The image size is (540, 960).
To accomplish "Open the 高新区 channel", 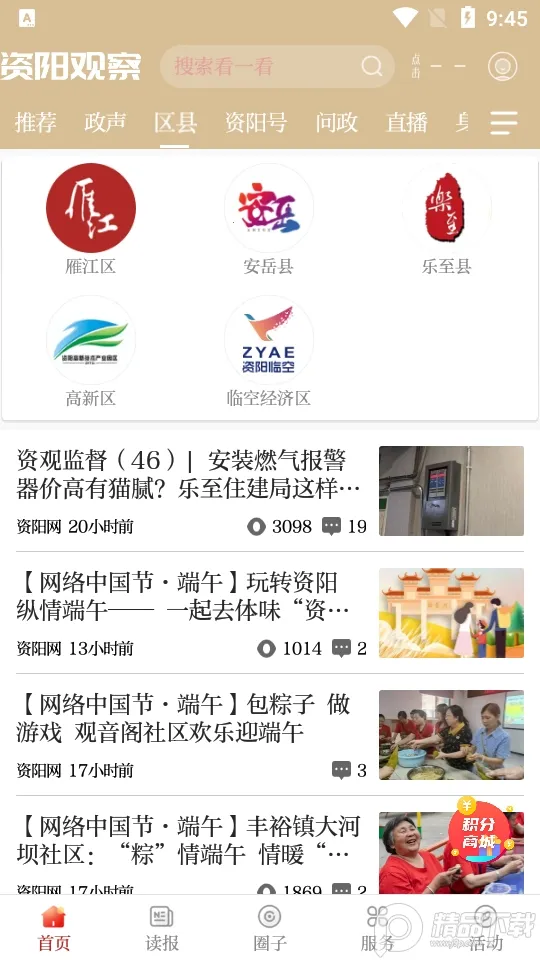I will coord(91,351).
